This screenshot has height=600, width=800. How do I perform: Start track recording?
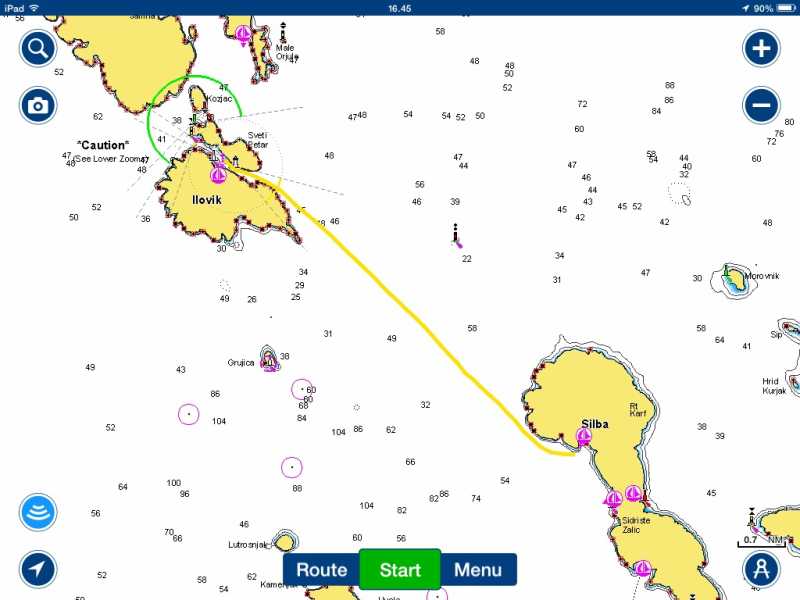[x=400, y=570]
